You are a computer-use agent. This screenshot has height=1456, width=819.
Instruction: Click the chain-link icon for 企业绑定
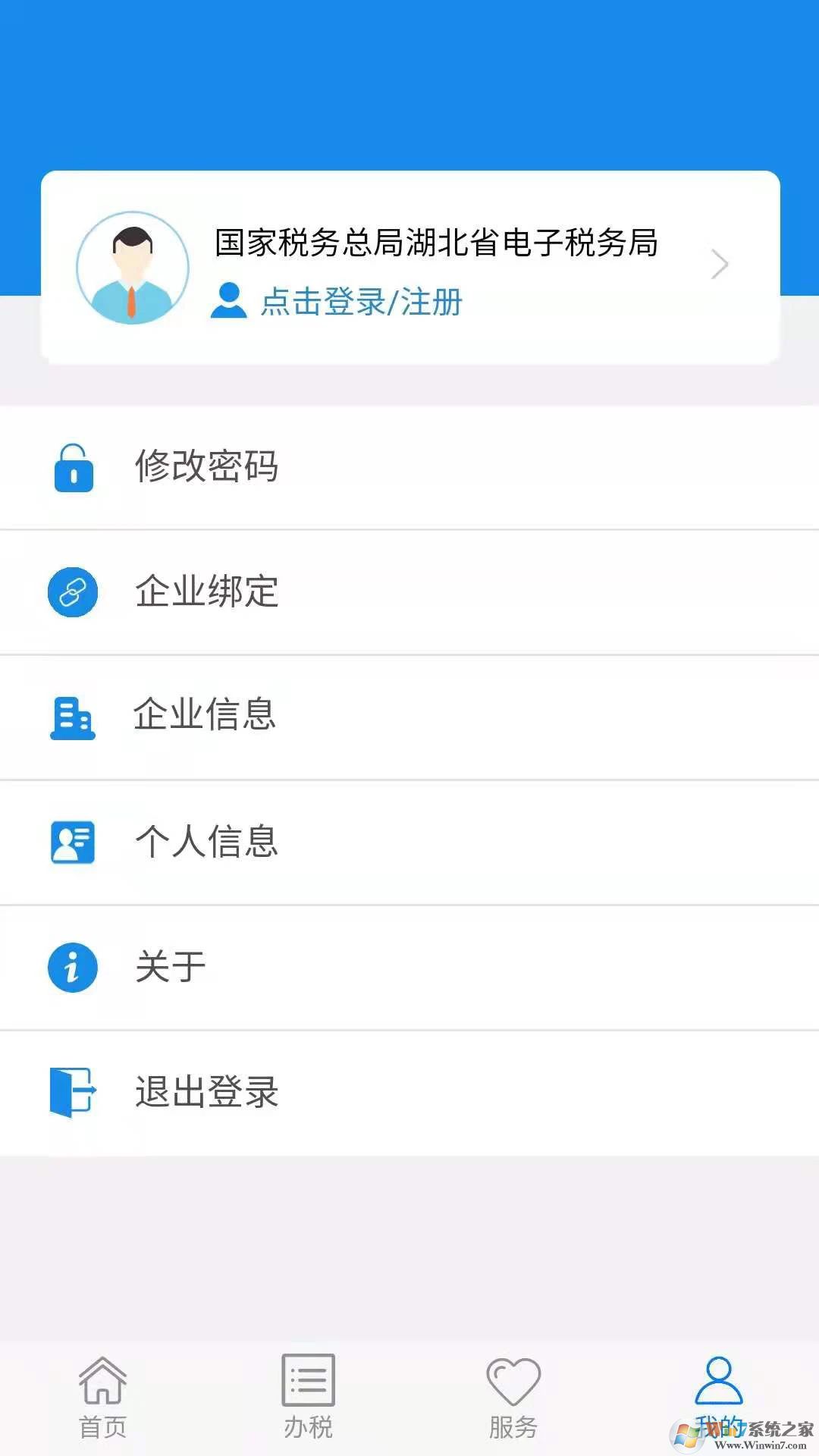tap(73, 593)
